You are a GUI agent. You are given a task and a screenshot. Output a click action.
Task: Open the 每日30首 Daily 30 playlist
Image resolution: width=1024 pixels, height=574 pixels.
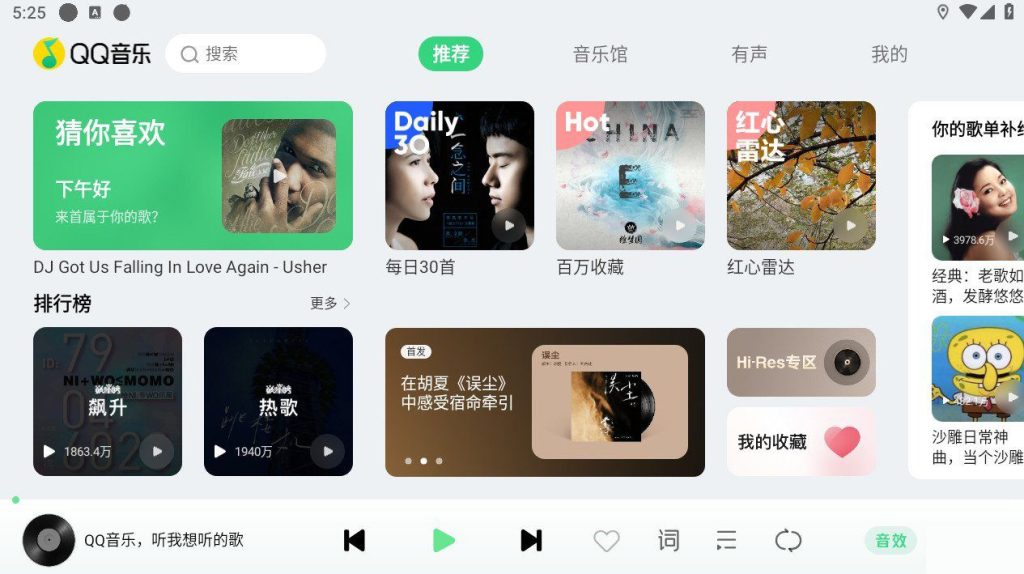(x=459, y=175)
